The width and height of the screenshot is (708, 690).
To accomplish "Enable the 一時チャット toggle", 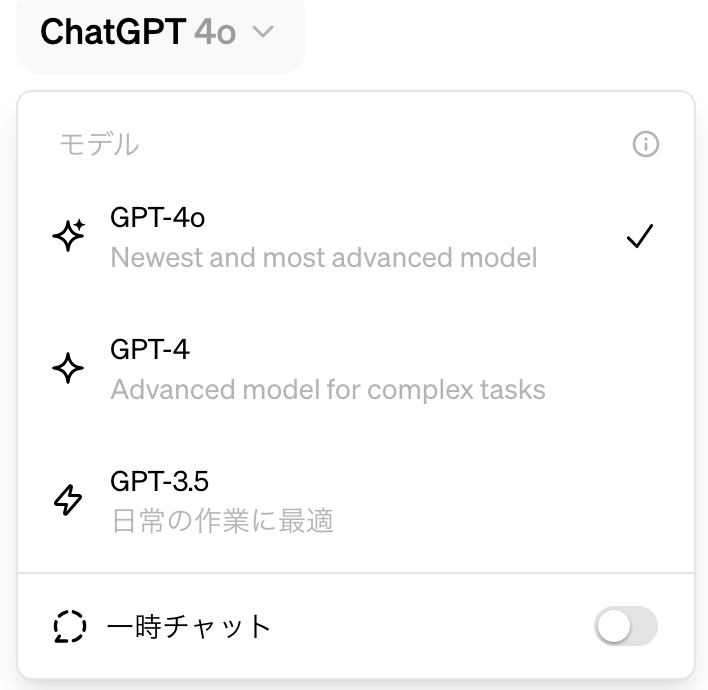I will click(x=626, y=627).
